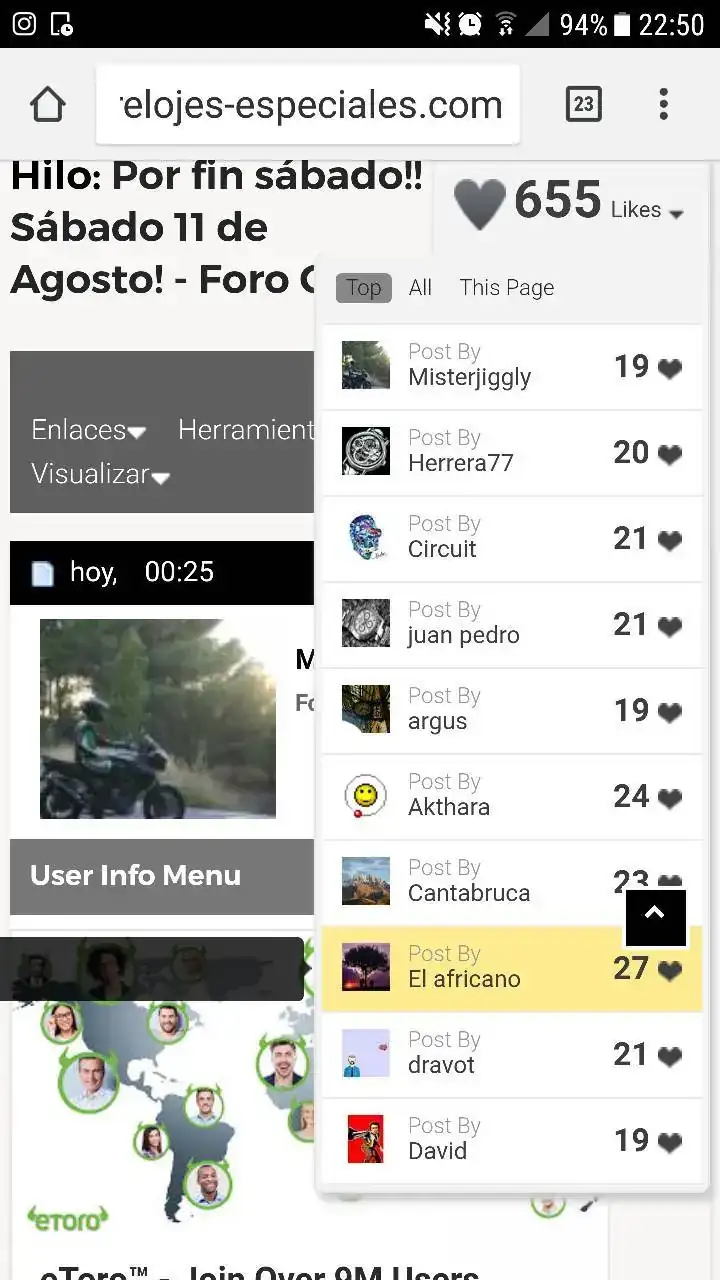Image resolution: width=720 pixels, height=1280 pixels.
Task: Open the browser overflow menu
Action: point(663,104)
